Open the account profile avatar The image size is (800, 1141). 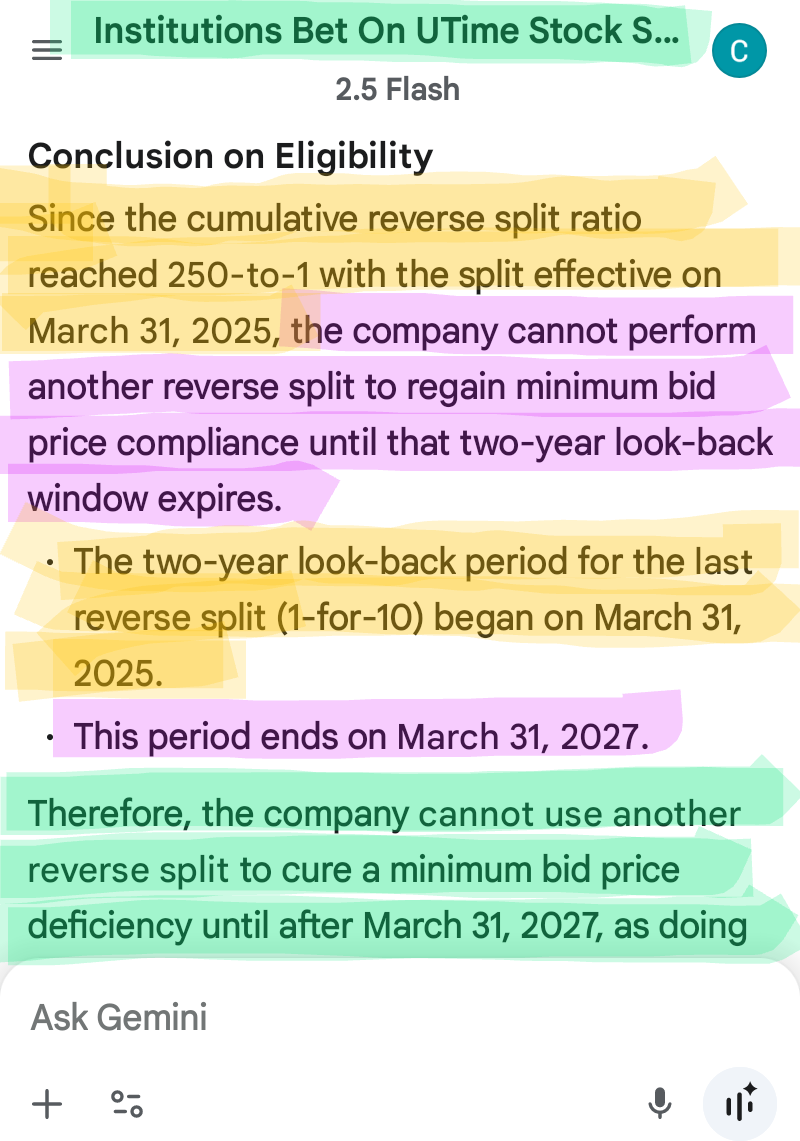click(x=739, y=50)
